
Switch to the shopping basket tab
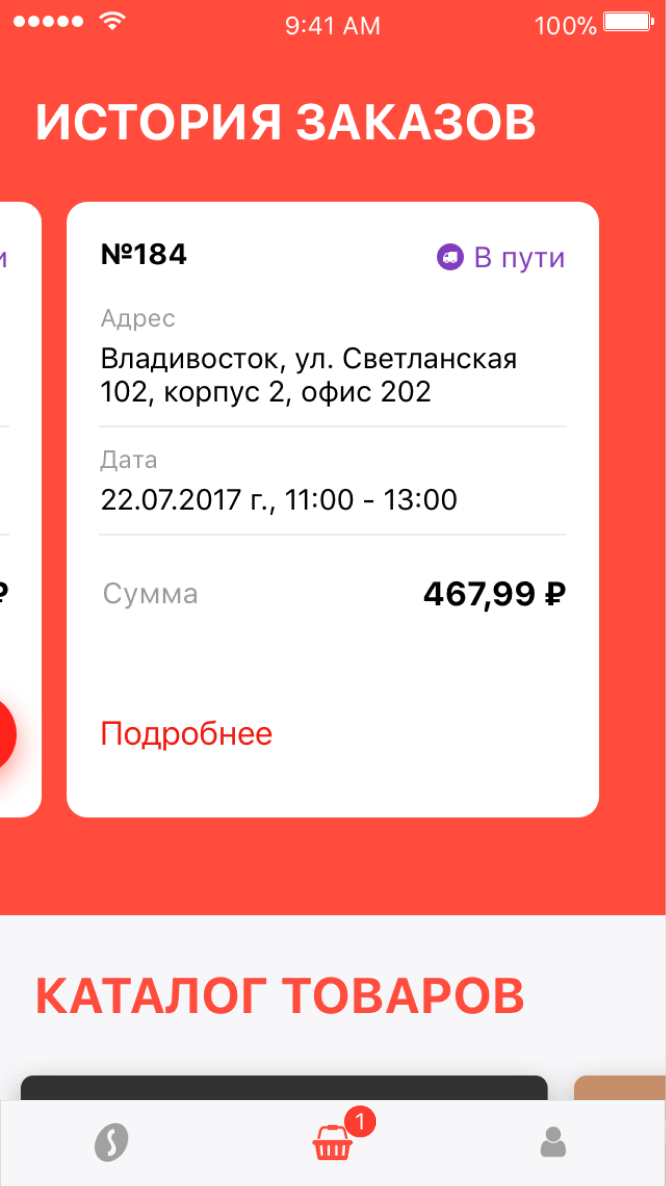tap(333, 1143)
